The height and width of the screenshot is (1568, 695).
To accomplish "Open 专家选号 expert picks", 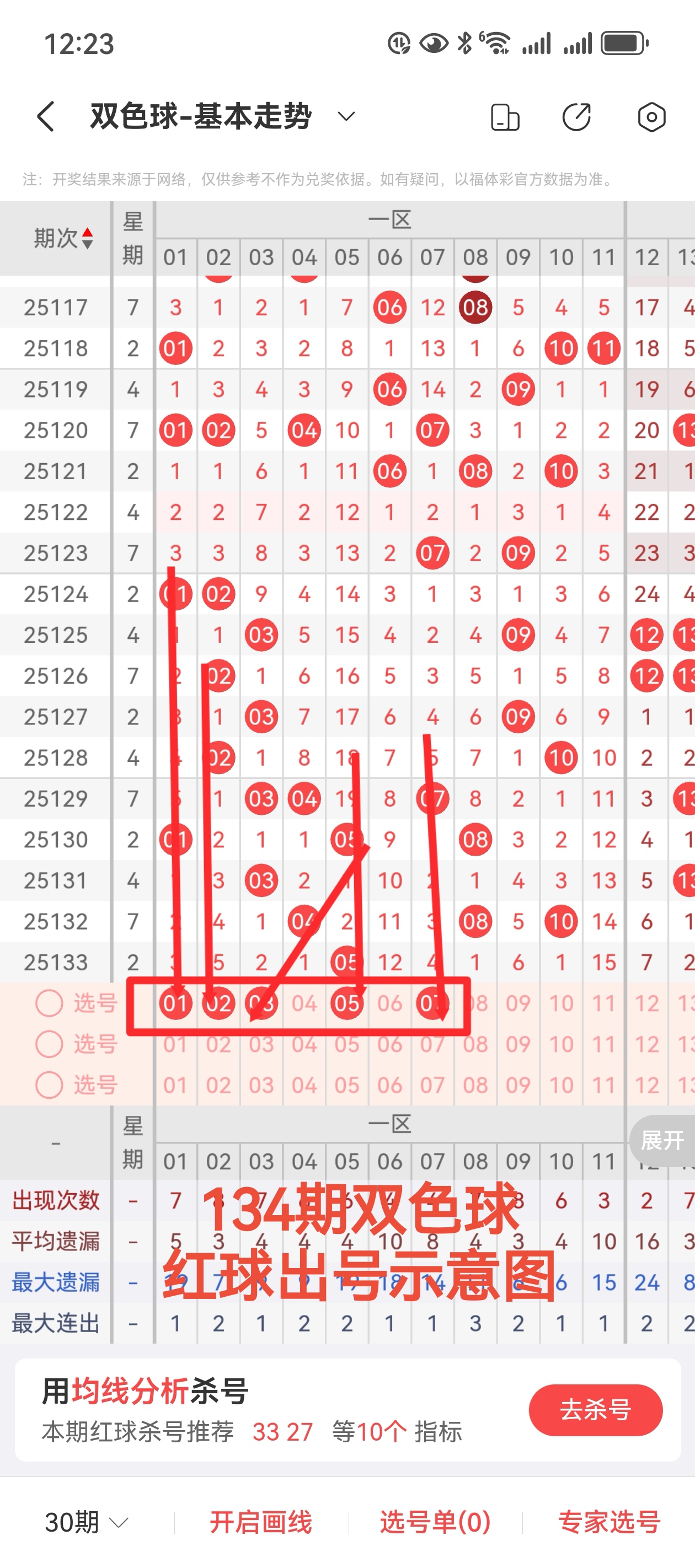I will coord(609,1522).
